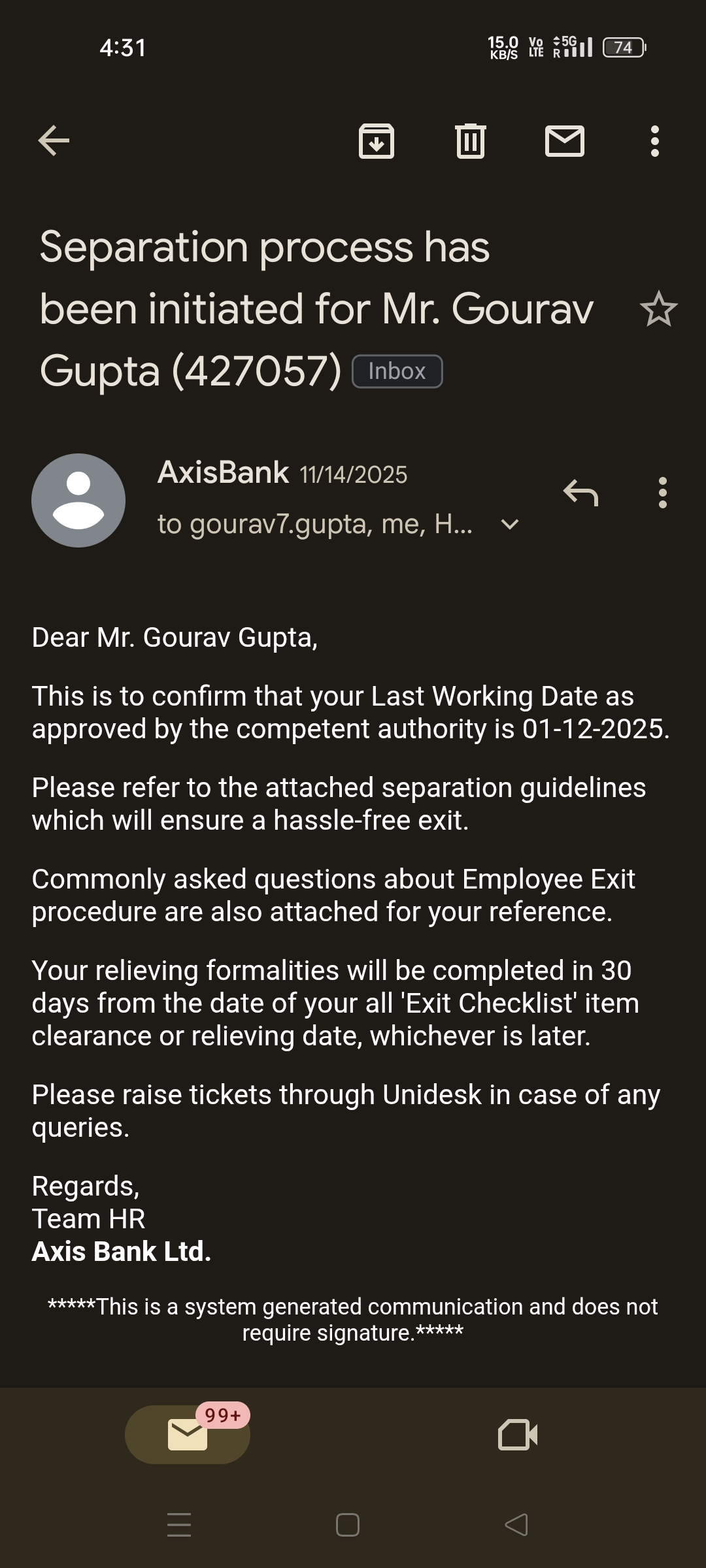Open AxisBank sender avatar
Screen dimensions: 706x1568
(x=78, y=500)
